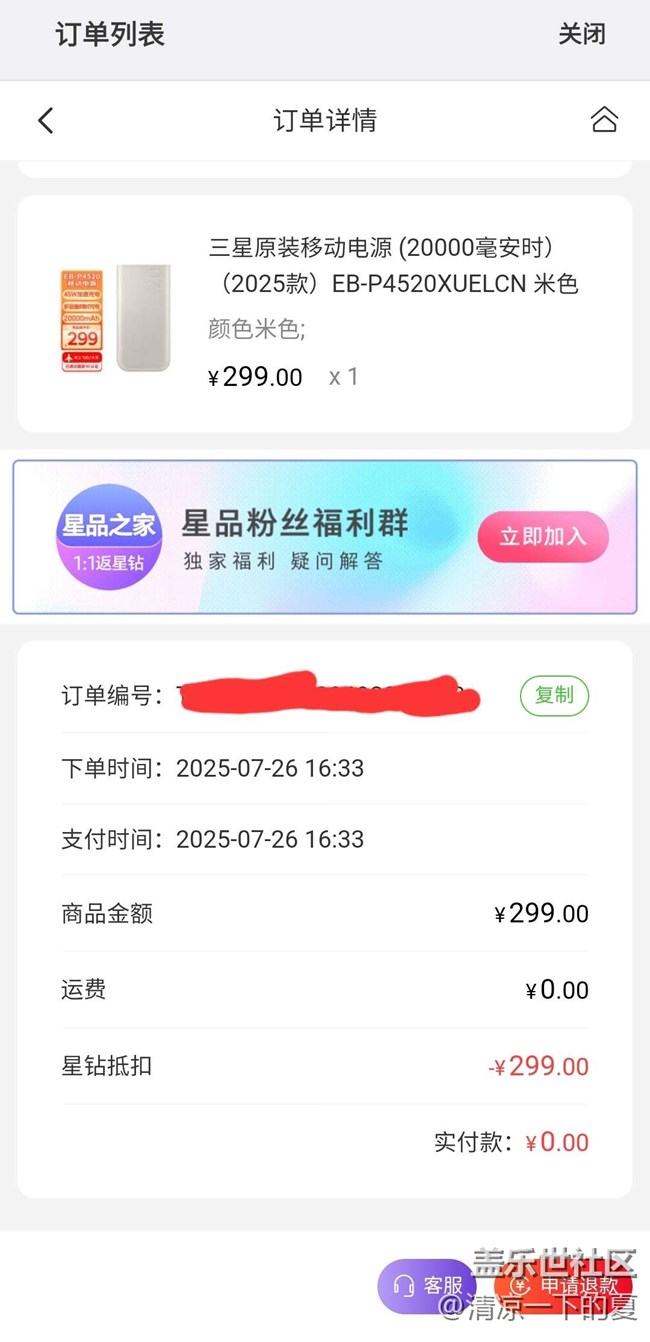Go back using the left arrow
This screenshot has width=650, height=1342.
tap(45, 121)
